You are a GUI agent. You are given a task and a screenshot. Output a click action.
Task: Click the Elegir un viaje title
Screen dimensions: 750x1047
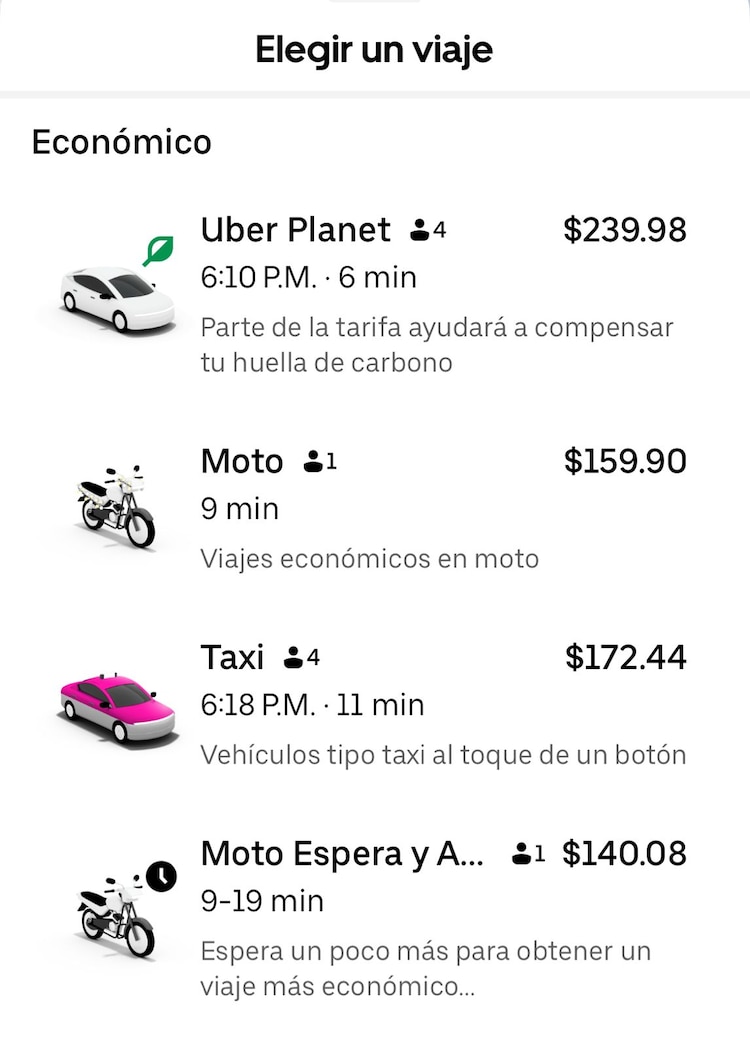tap(375, 47)
